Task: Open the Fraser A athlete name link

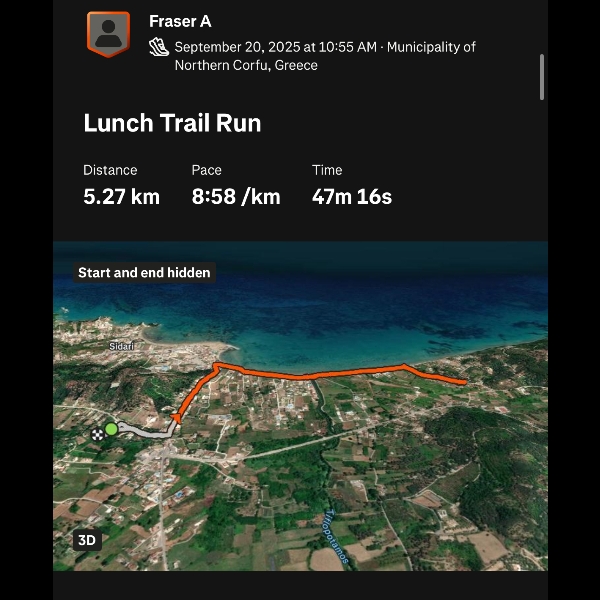Action: pyautogui.click(x=180, y=21)
